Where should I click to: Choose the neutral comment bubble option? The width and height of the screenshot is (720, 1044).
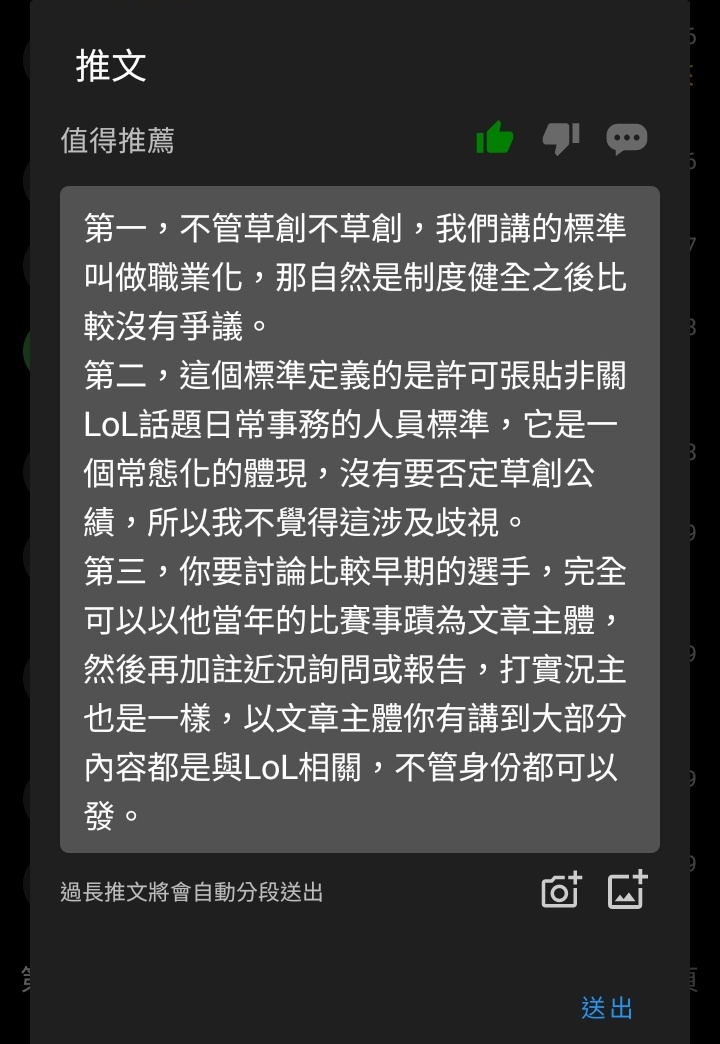[627, 139]
